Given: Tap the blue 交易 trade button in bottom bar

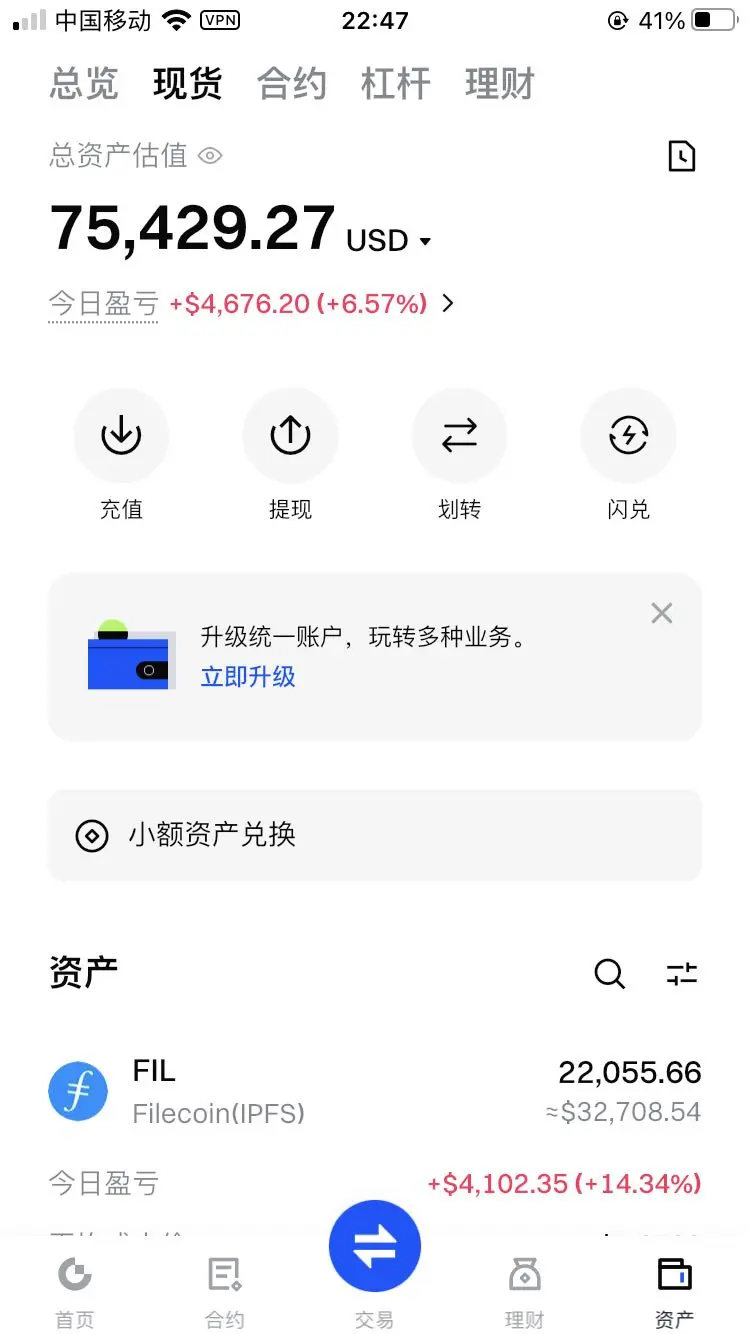Looking at the screenshot, I should tap(374, 1244).
